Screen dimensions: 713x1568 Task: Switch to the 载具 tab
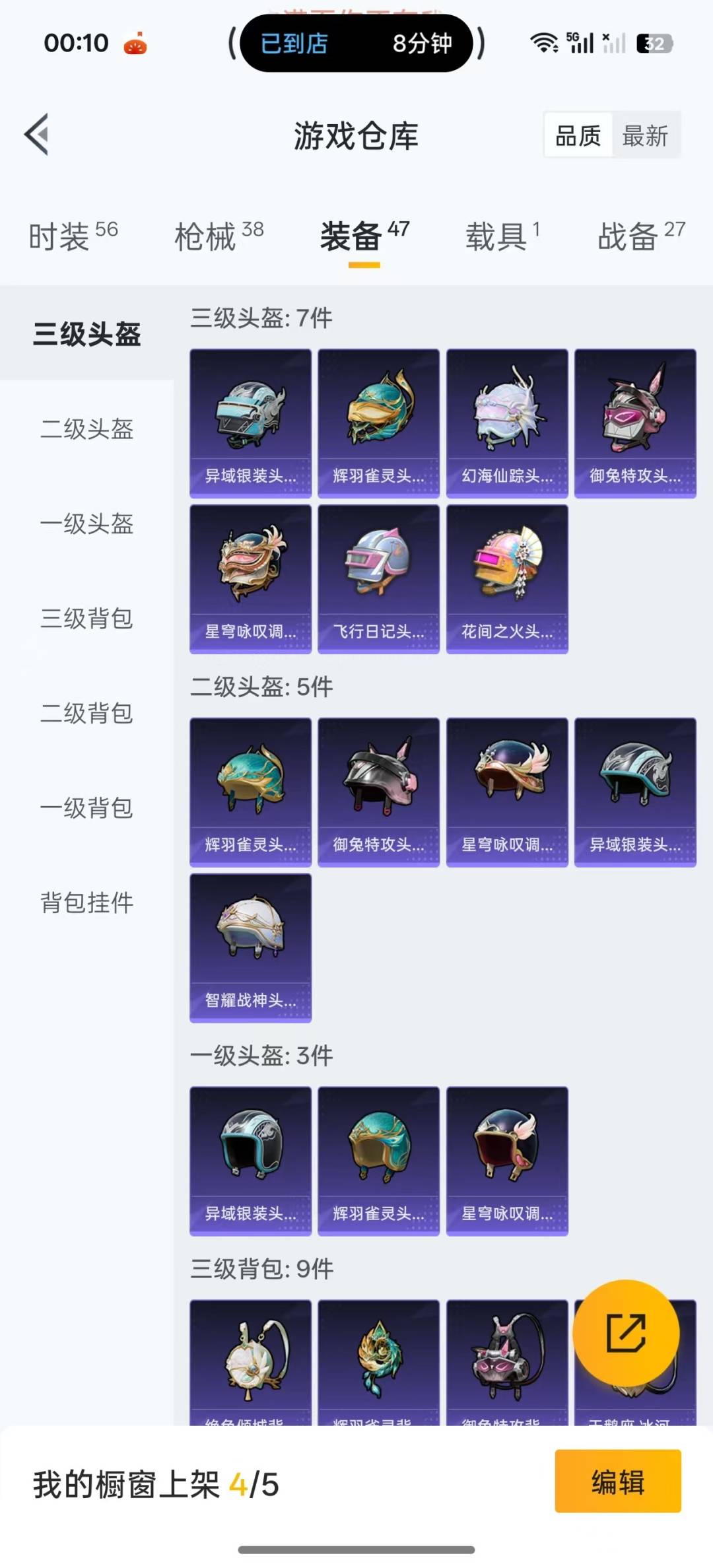(502, 236)
